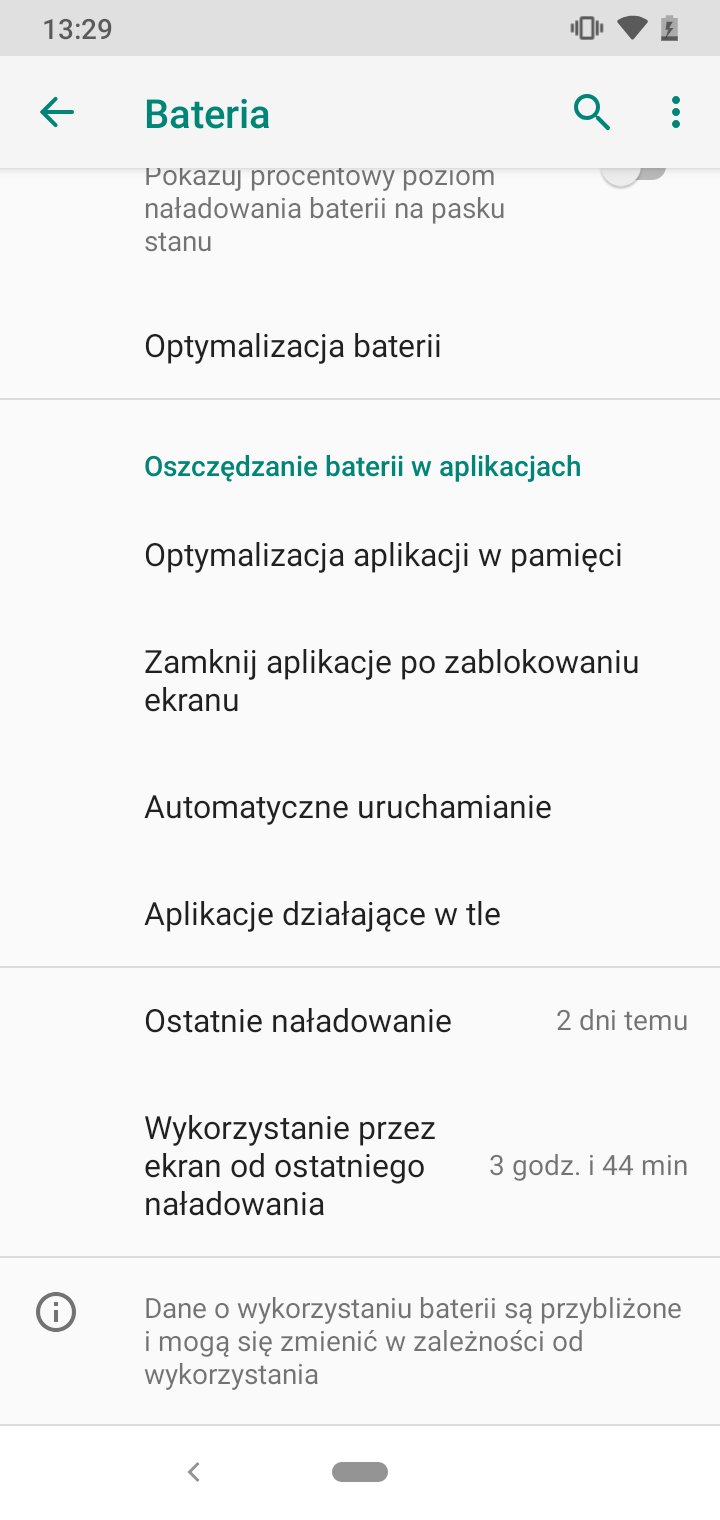
Task: Open Optymalizacja baterii
Action: (360, 347)
